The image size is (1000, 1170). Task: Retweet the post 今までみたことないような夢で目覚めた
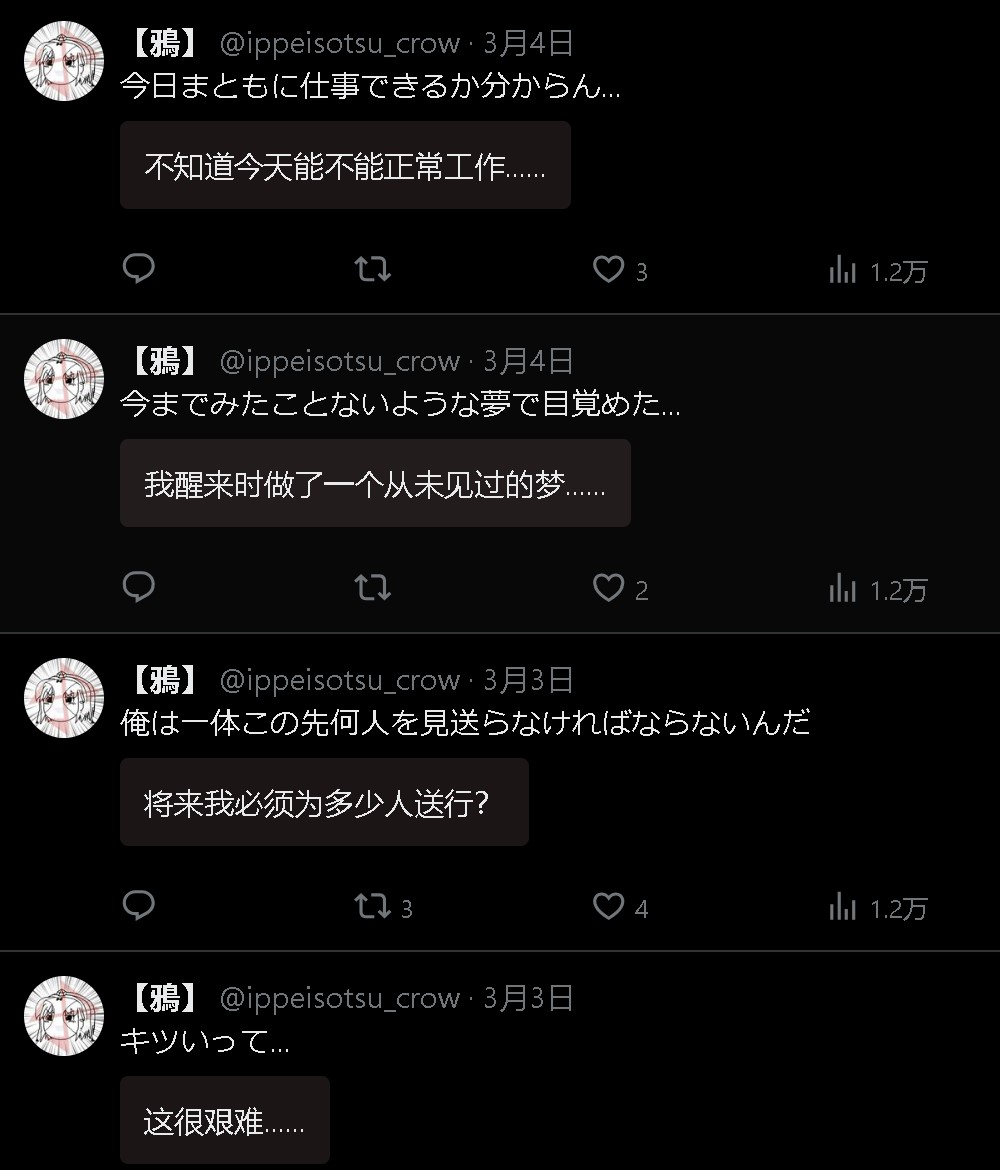373,587
